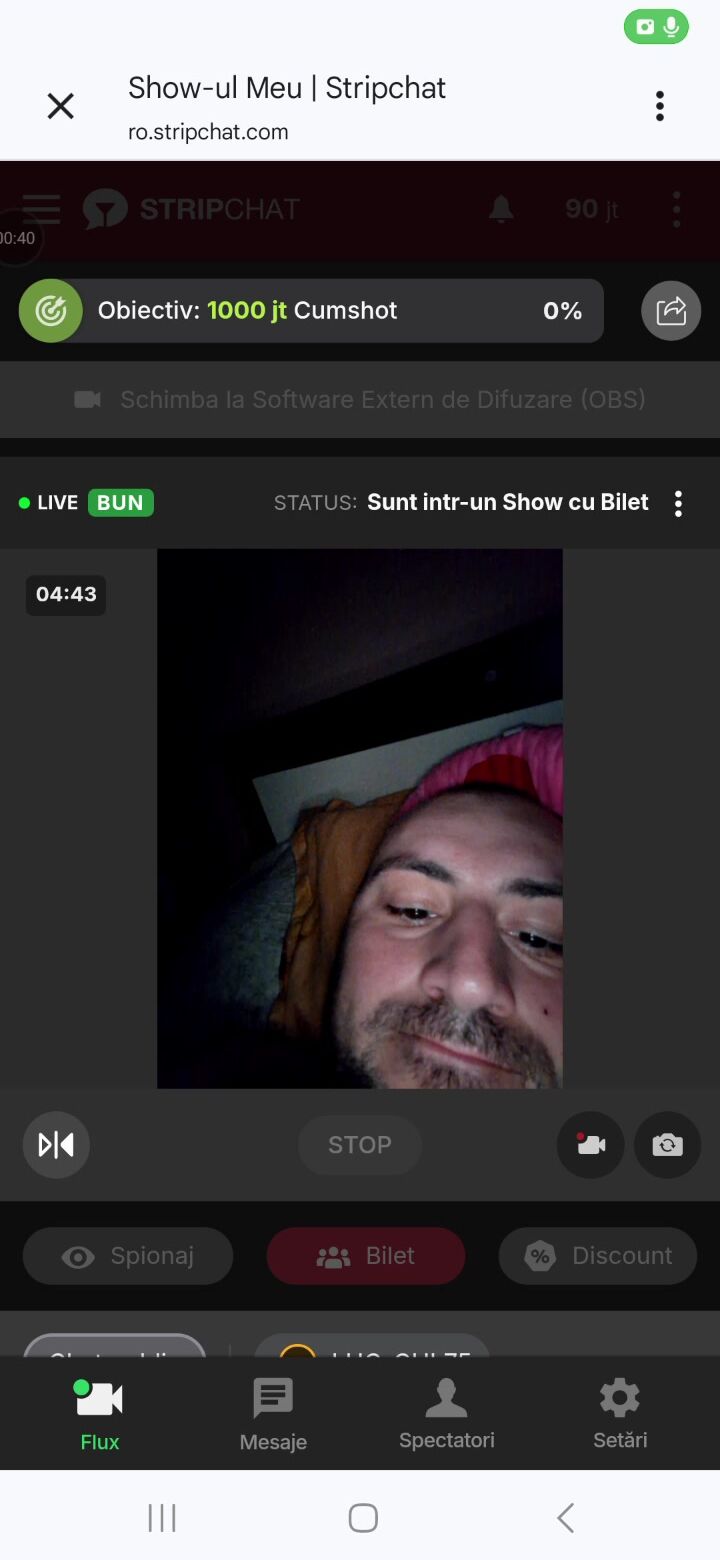Switch to the Spectatori tab
Image resolution: width=720 pixels, height=1560 pixels.
click(446, 1415)
